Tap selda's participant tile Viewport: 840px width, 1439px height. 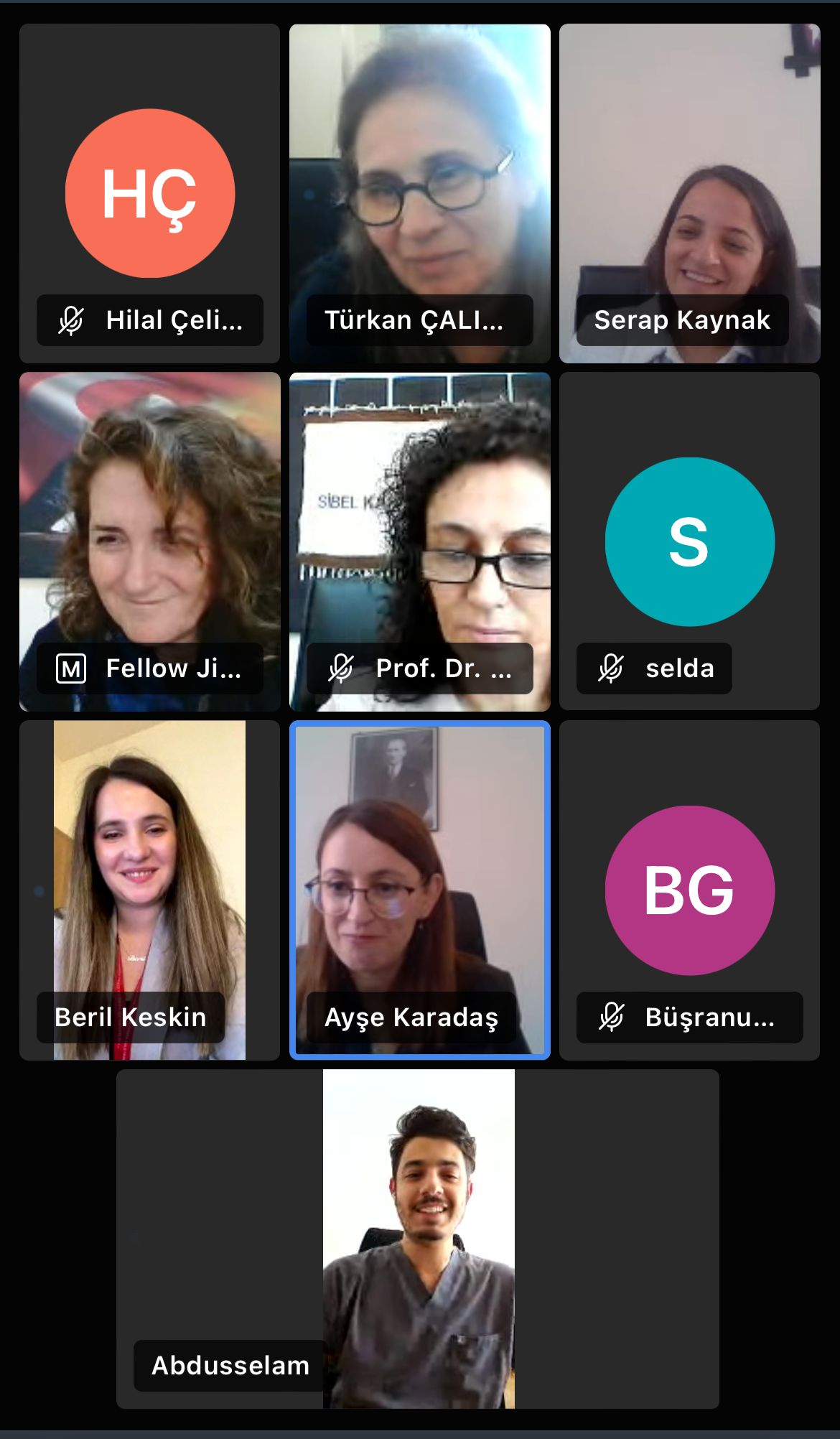click(x=689, y=541)
